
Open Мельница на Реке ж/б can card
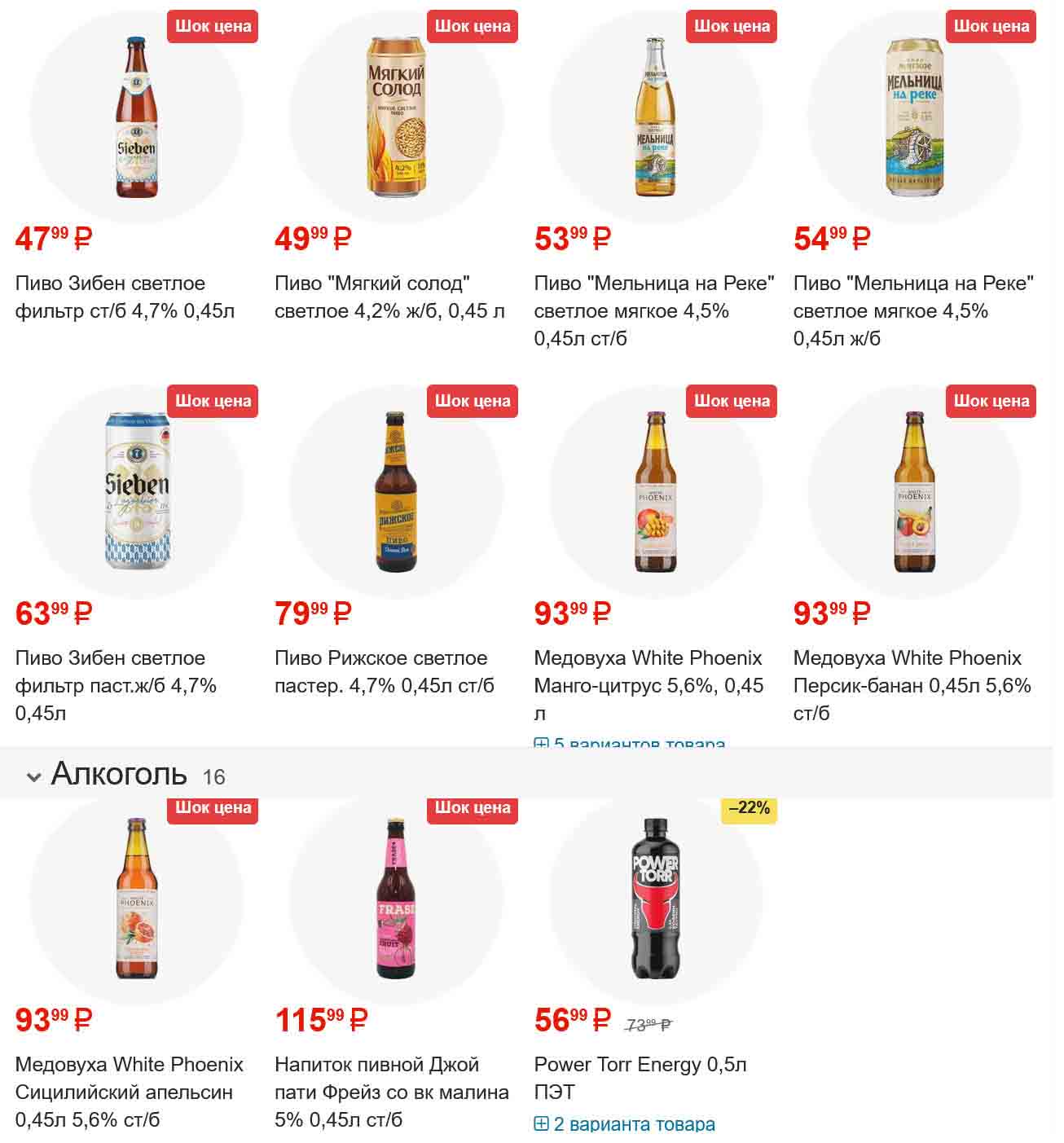click(914, 118)
